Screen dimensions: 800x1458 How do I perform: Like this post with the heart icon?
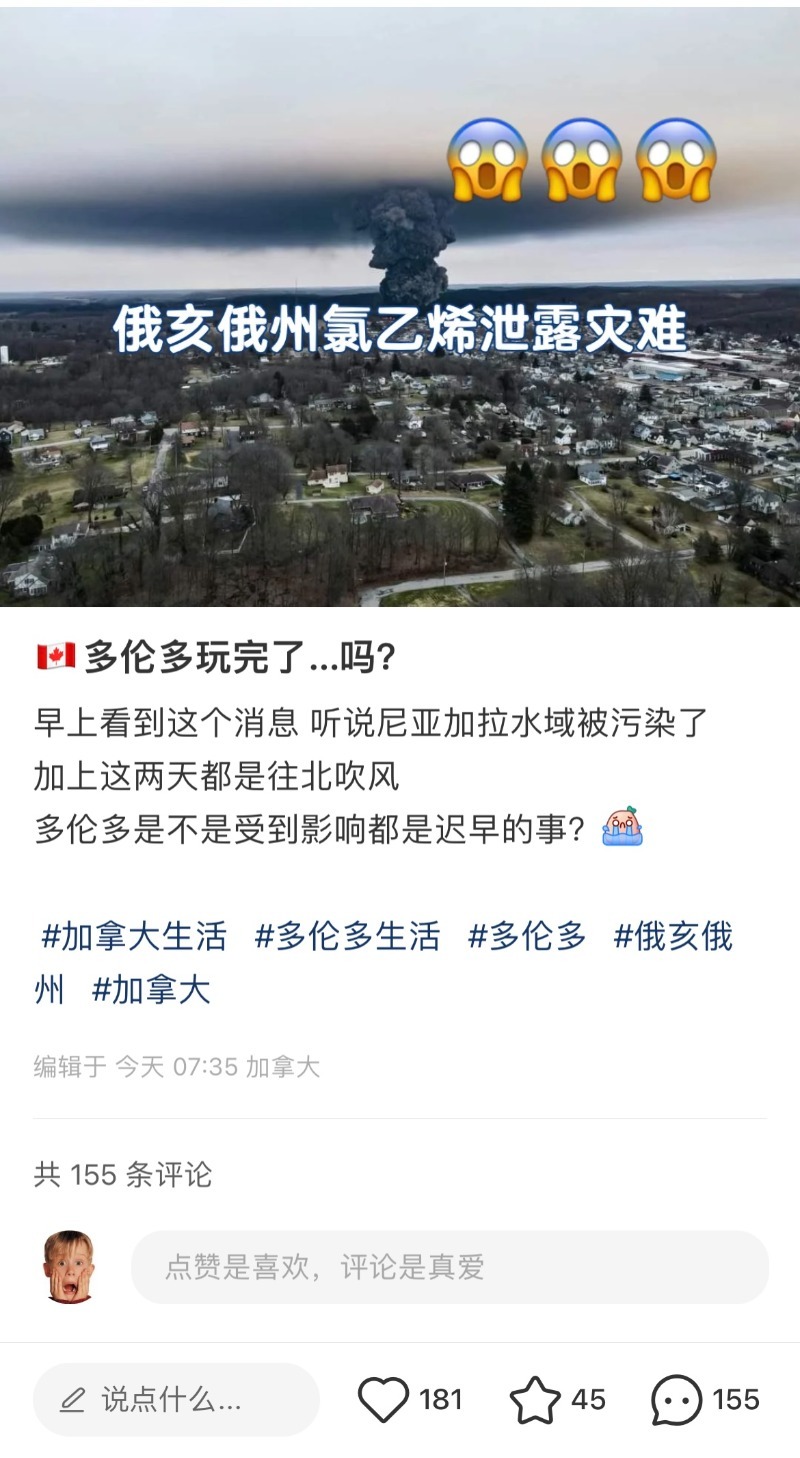(384, 1399)
